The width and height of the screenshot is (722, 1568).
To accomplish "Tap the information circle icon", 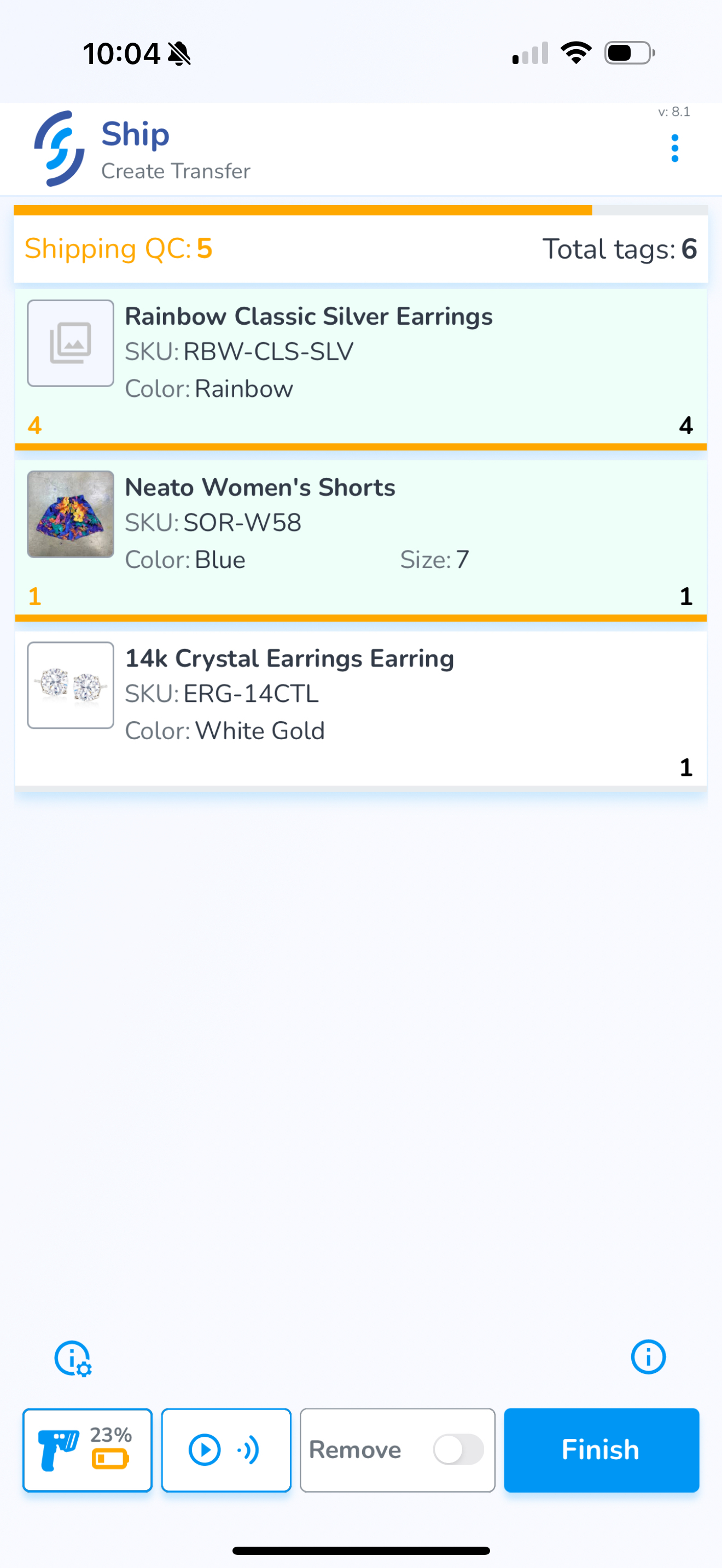I will (x=648, y=1358).
